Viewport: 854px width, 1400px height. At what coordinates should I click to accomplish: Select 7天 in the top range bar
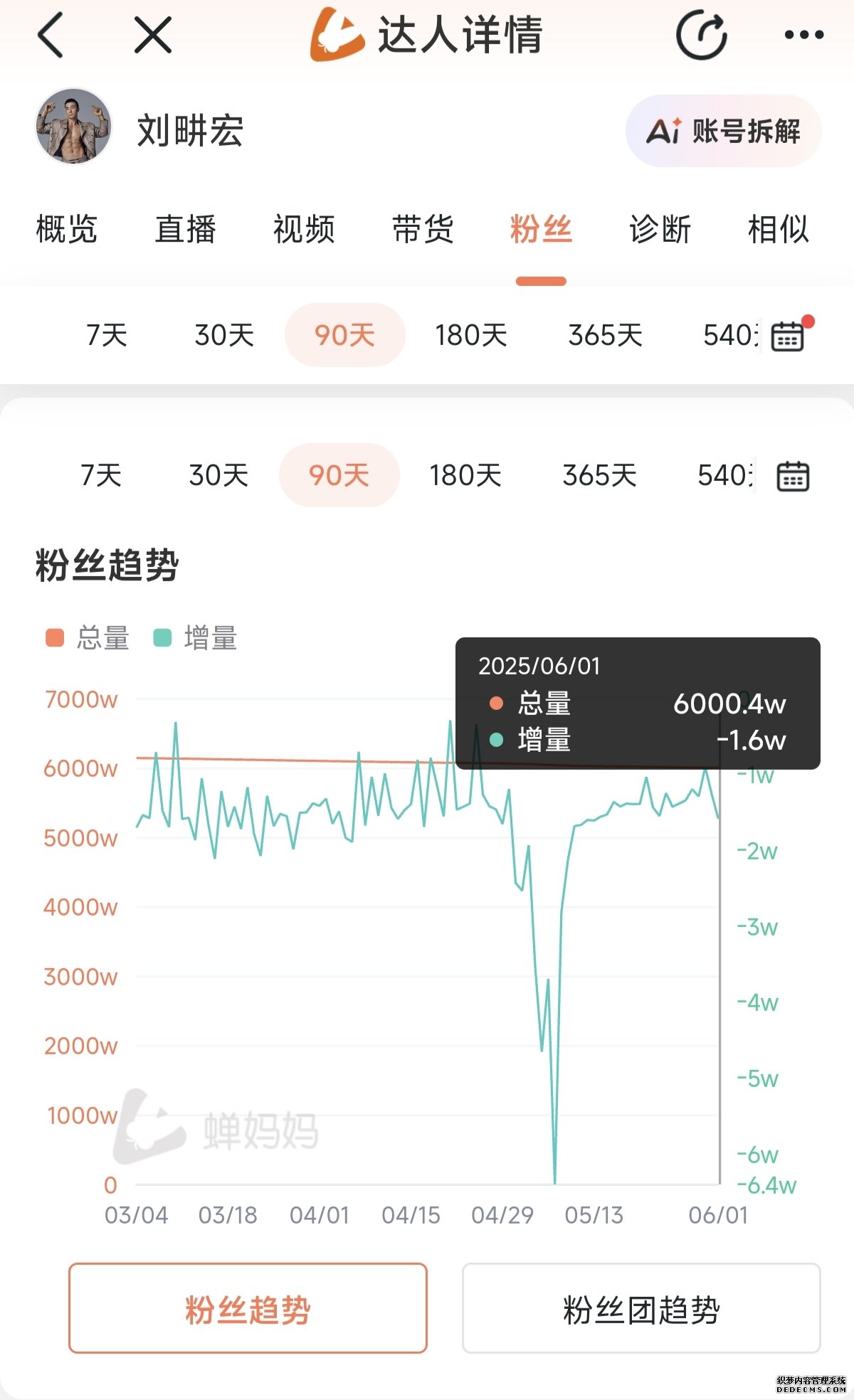pyautogui.click(x=107, y=335)
